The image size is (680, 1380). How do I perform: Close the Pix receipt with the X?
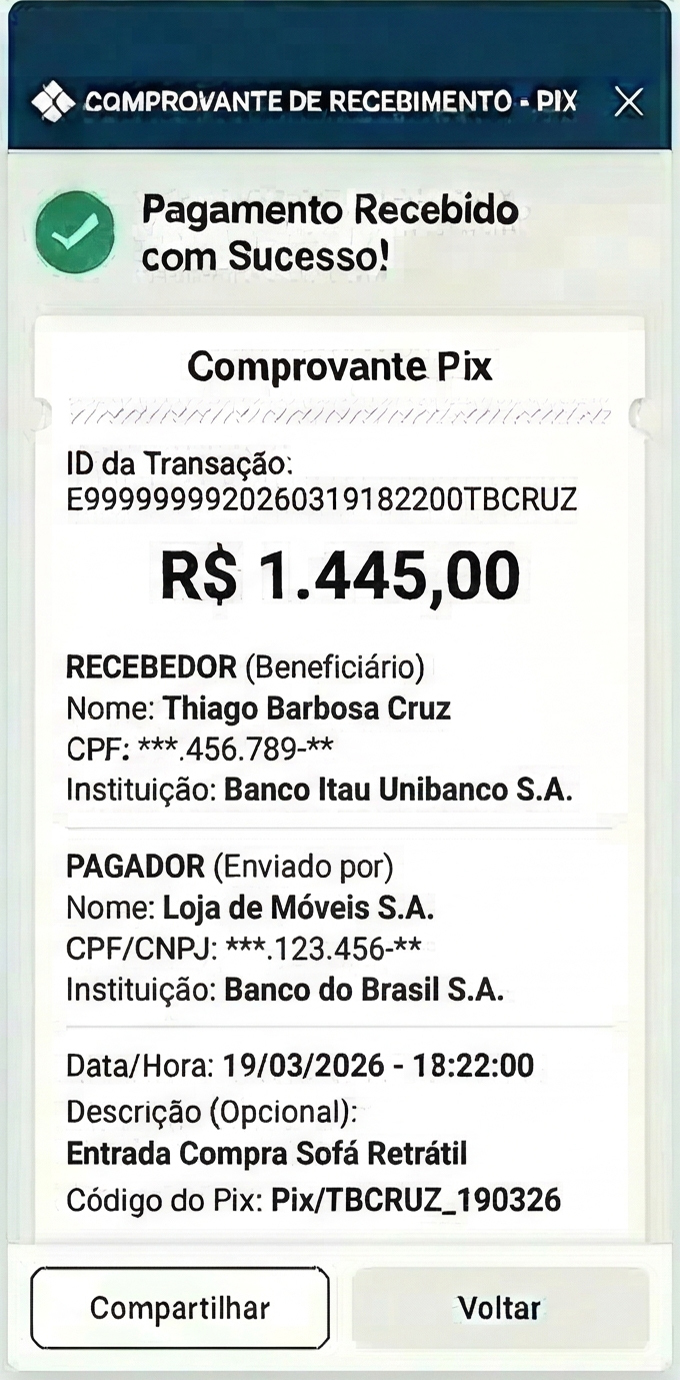pos(628,101)
